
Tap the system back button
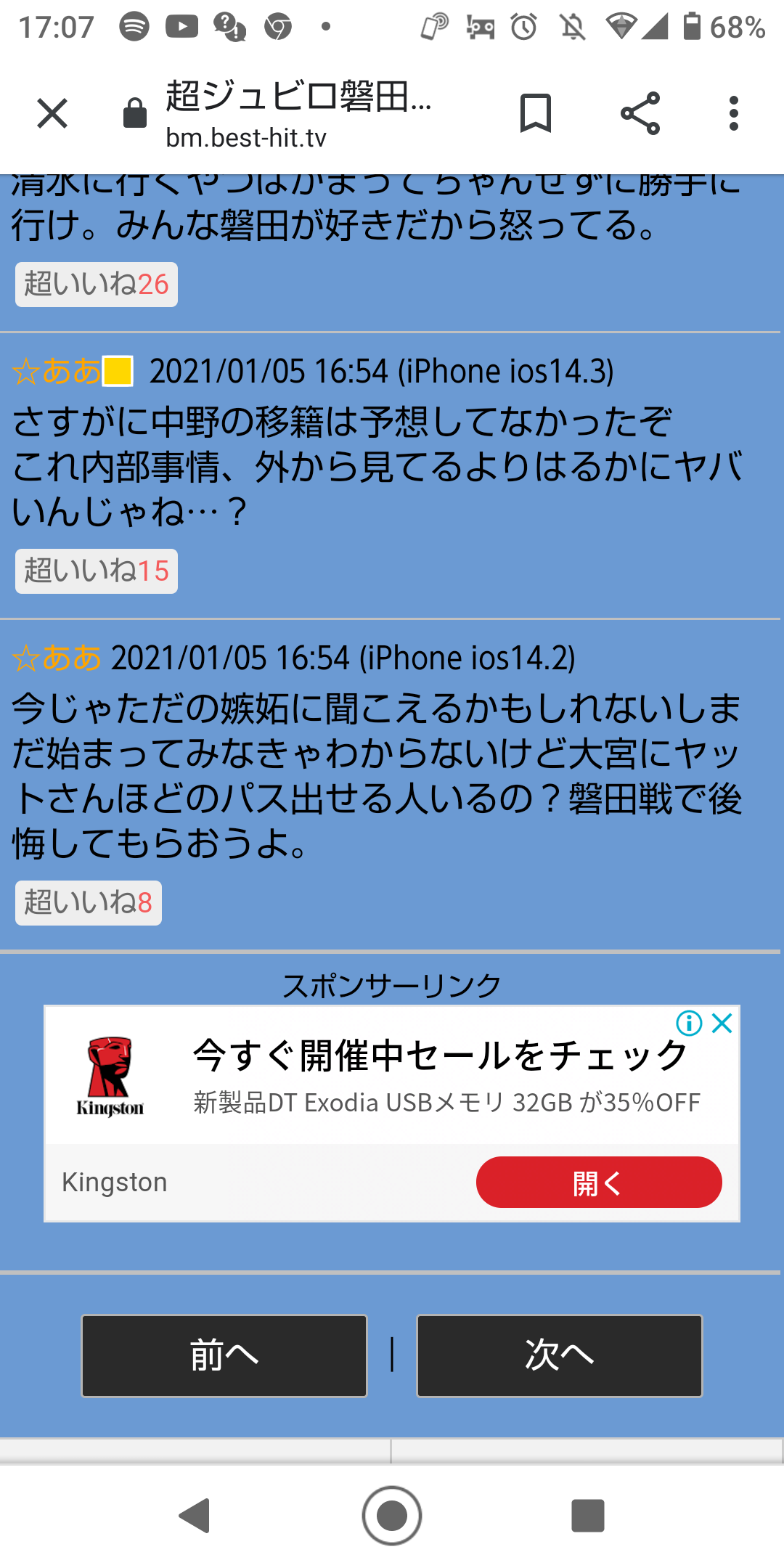[x=195, y=1516]
